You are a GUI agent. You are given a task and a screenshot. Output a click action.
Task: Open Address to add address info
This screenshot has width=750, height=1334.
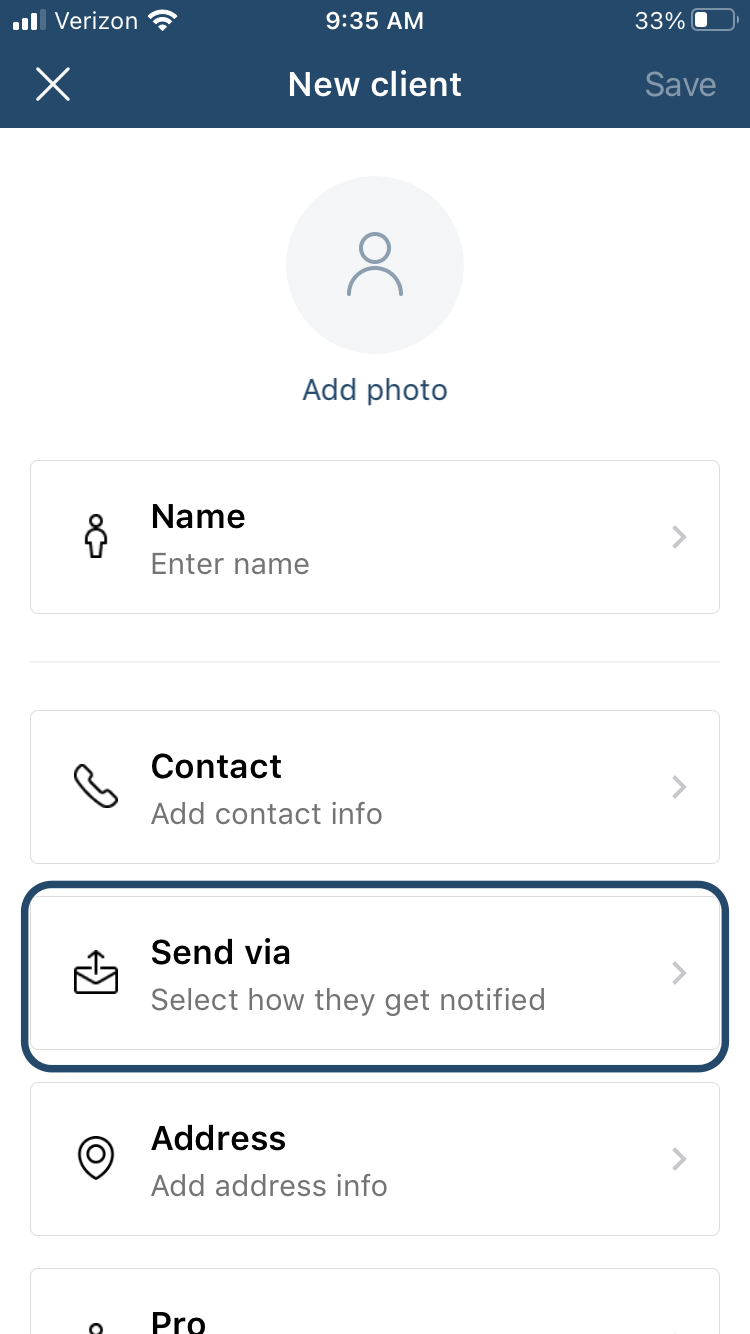(375, 1159)
